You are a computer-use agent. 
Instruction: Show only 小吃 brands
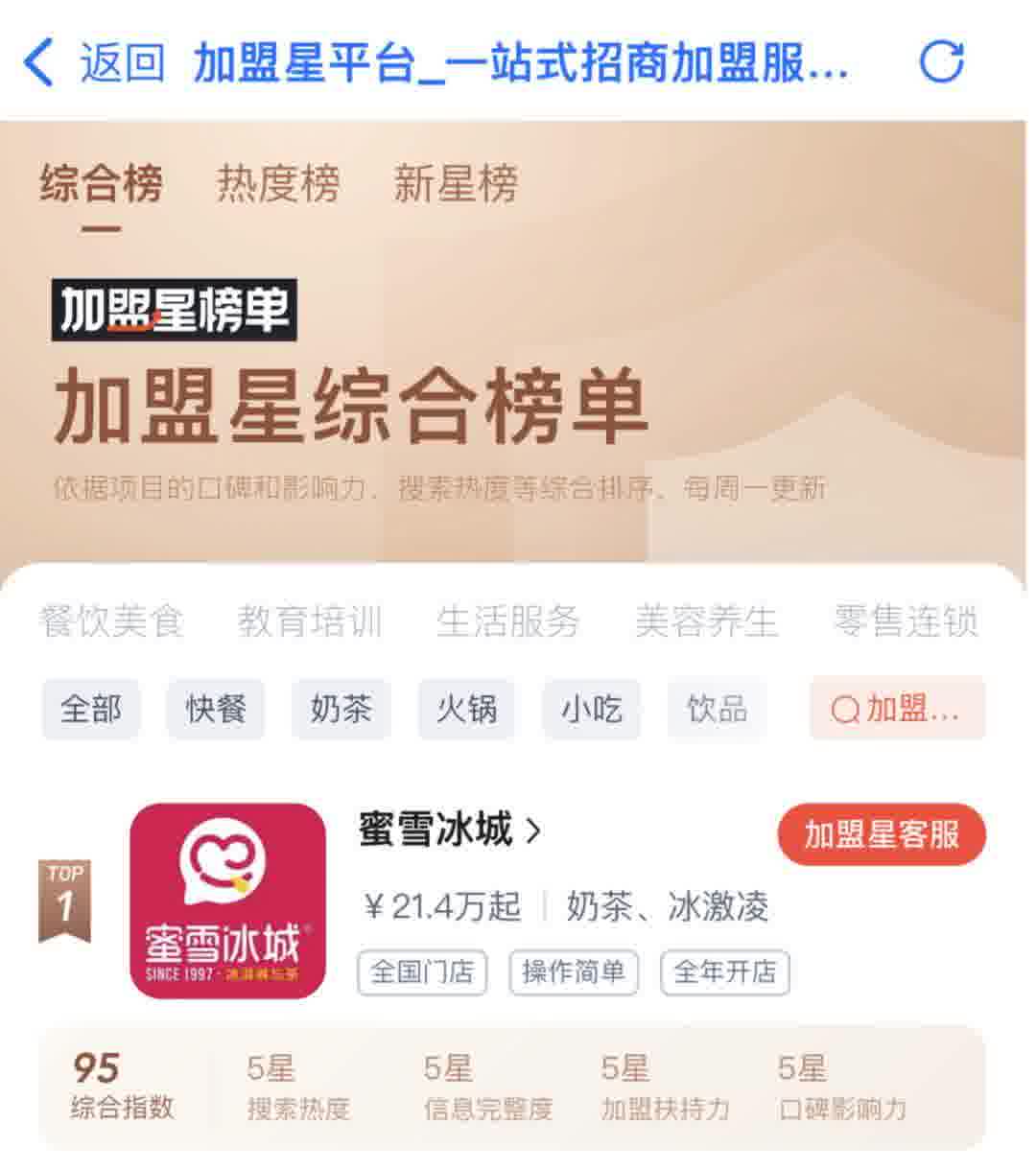coord(592,710)
